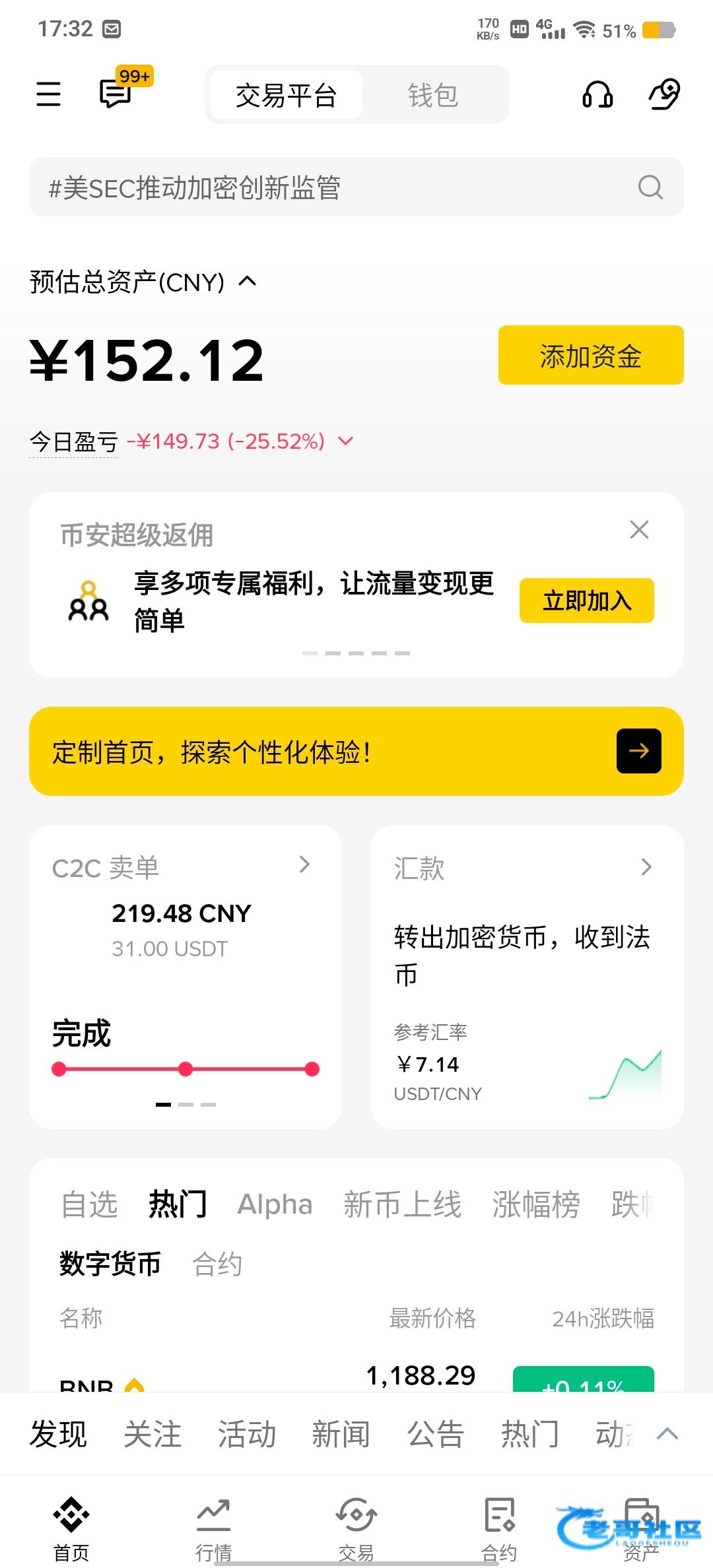713x1568 pixels.
Task: Dismiss the 币安超级返佣 banner
Action: click(x=639, y=529)
